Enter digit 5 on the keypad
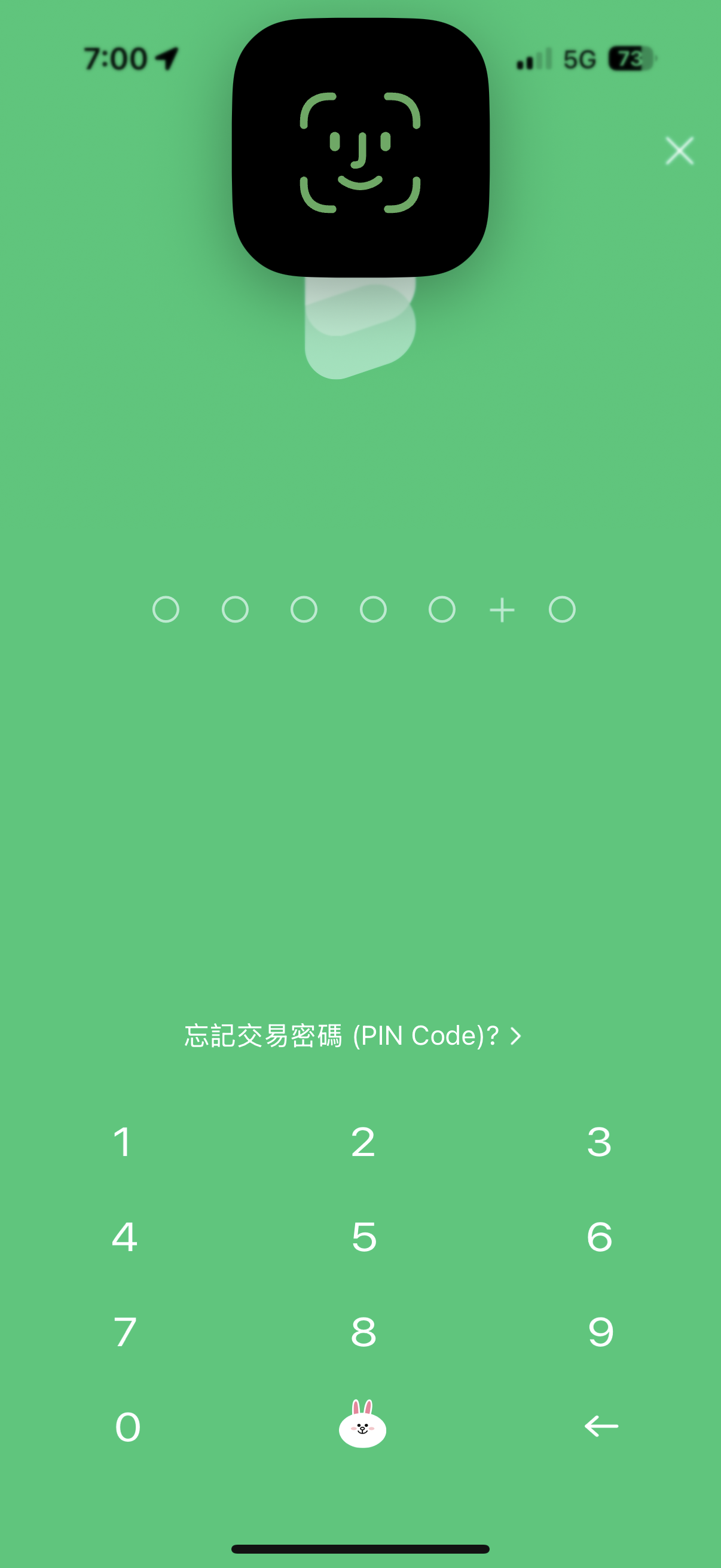The width and height of the screenshot is (721, 1568). 364,1237
